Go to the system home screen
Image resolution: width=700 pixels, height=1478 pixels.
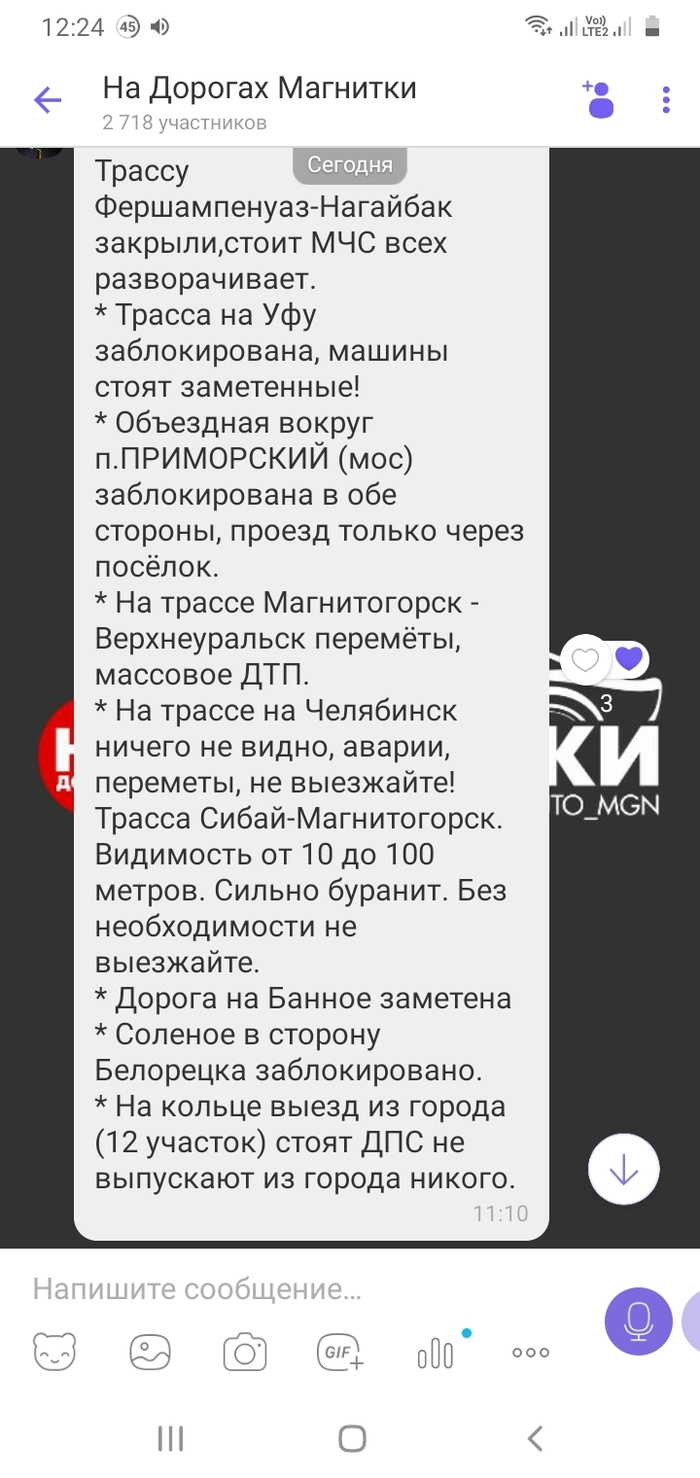pos(351,1438)
